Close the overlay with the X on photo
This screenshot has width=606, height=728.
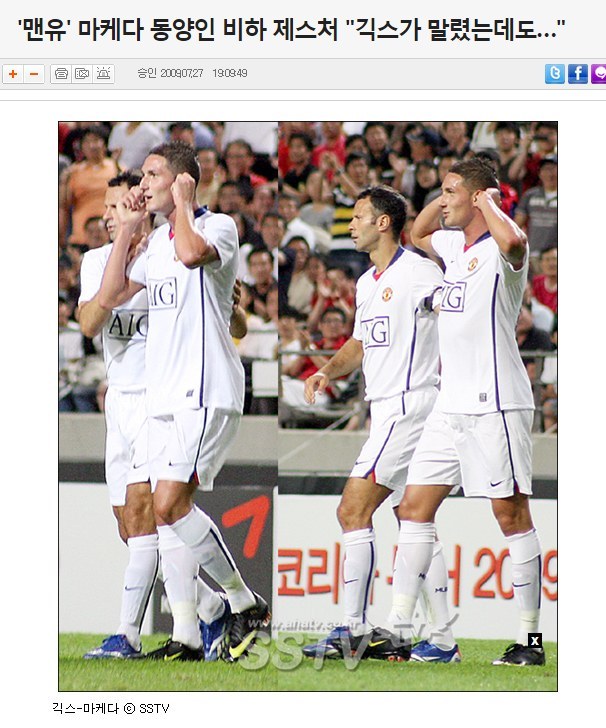(535, 641)
